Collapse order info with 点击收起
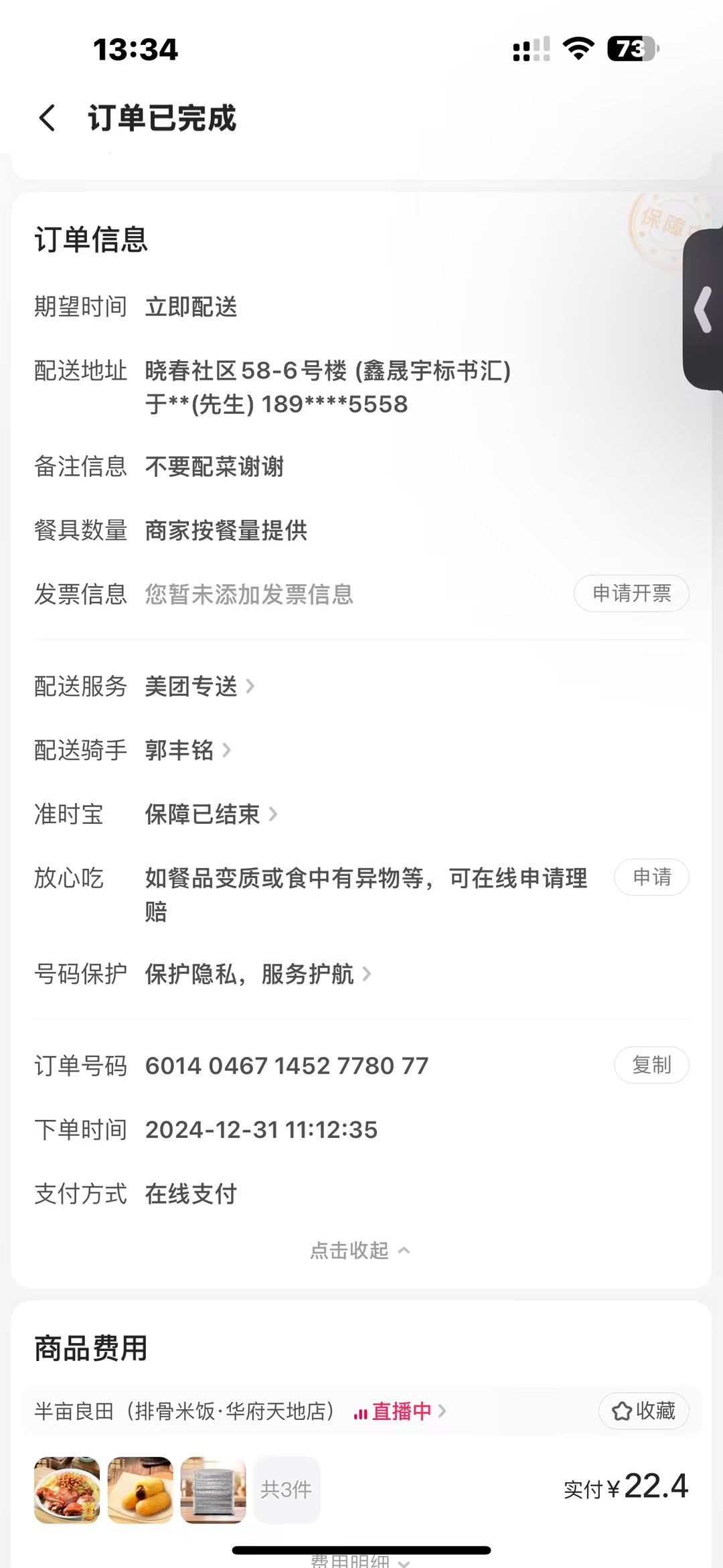 click(360, 1251)
